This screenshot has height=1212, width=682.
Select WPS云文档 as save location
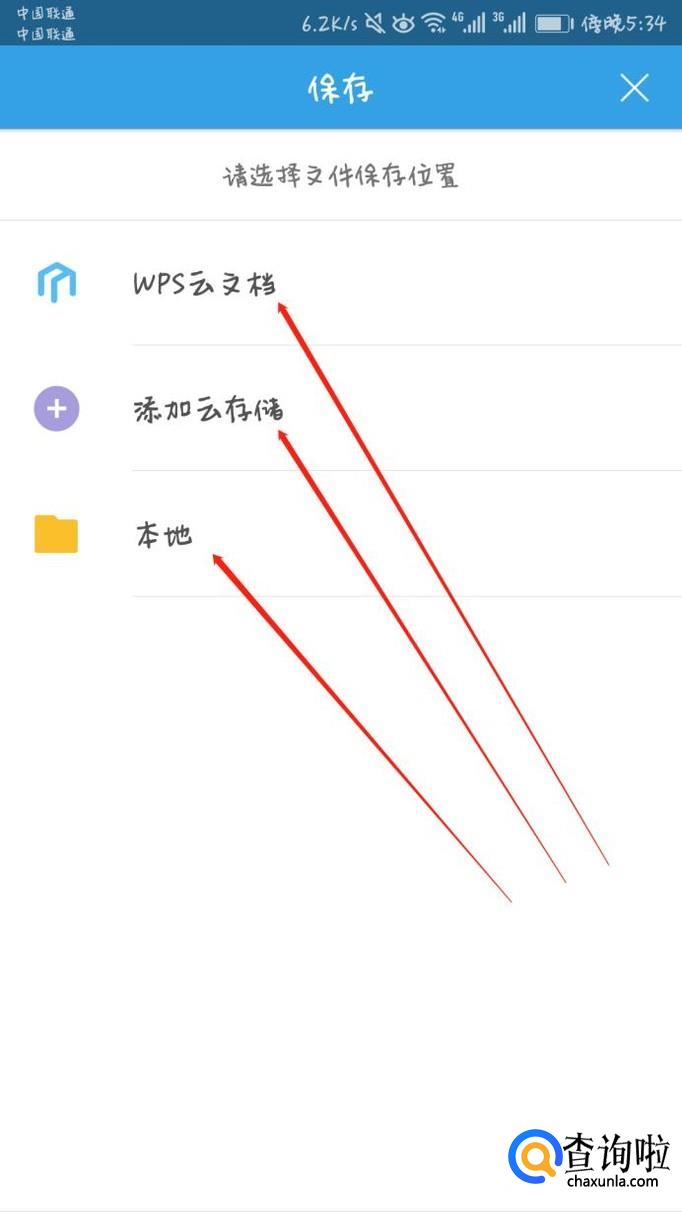(x=204, y=284)
